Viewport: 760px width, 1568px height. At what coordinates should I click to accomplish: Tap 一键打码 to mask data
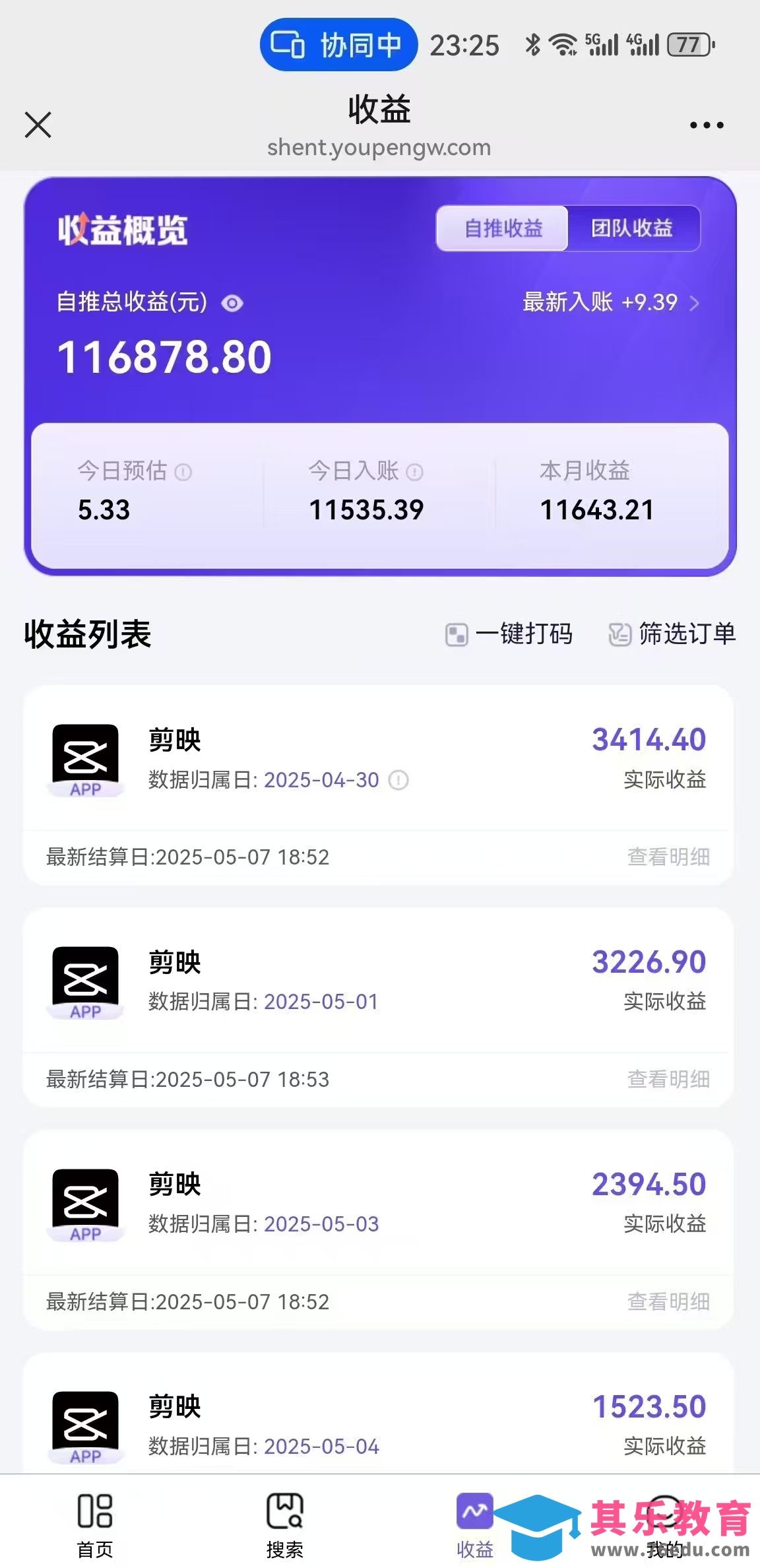[x=509, y=634]
